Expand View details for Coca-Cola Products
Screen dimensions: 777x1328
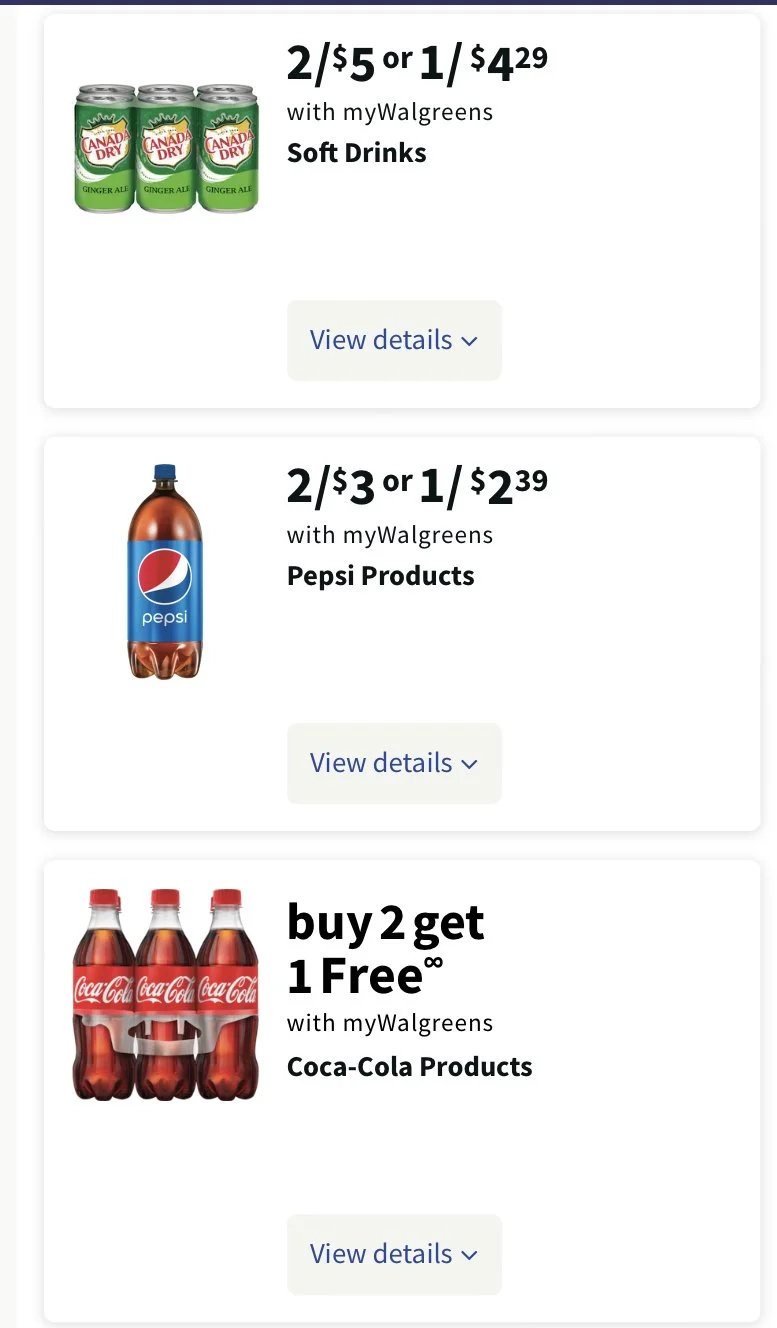point(394,1254)
